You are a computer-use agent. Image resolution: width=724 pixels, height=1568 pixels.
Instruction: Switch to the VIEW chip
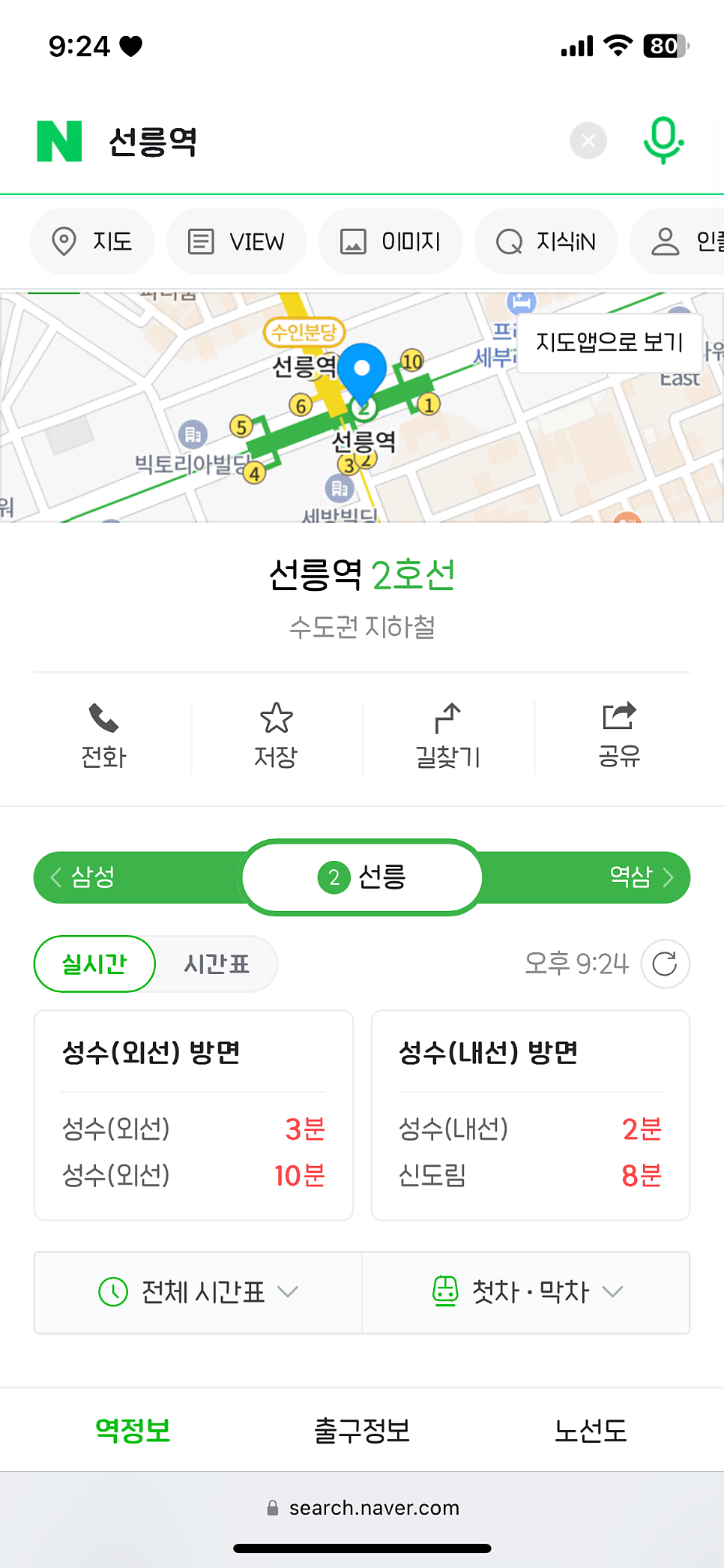[236, 241]
